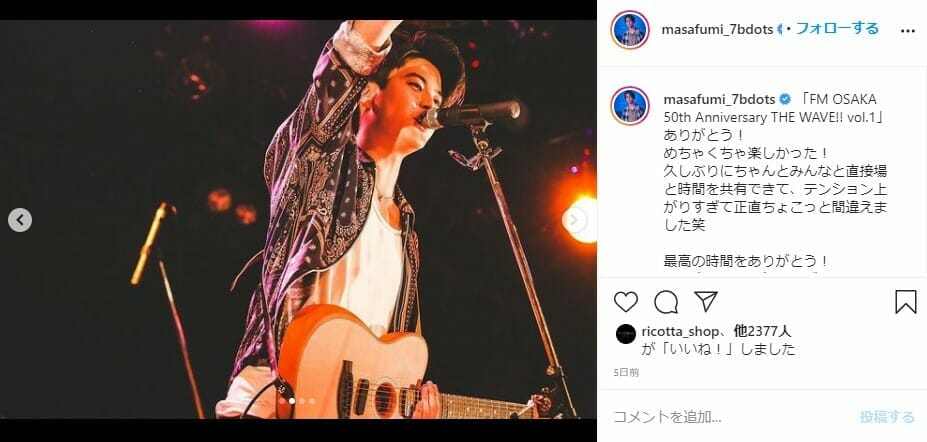
Task: Tap the 投稿する post button
Action: (x=887, y=416)
